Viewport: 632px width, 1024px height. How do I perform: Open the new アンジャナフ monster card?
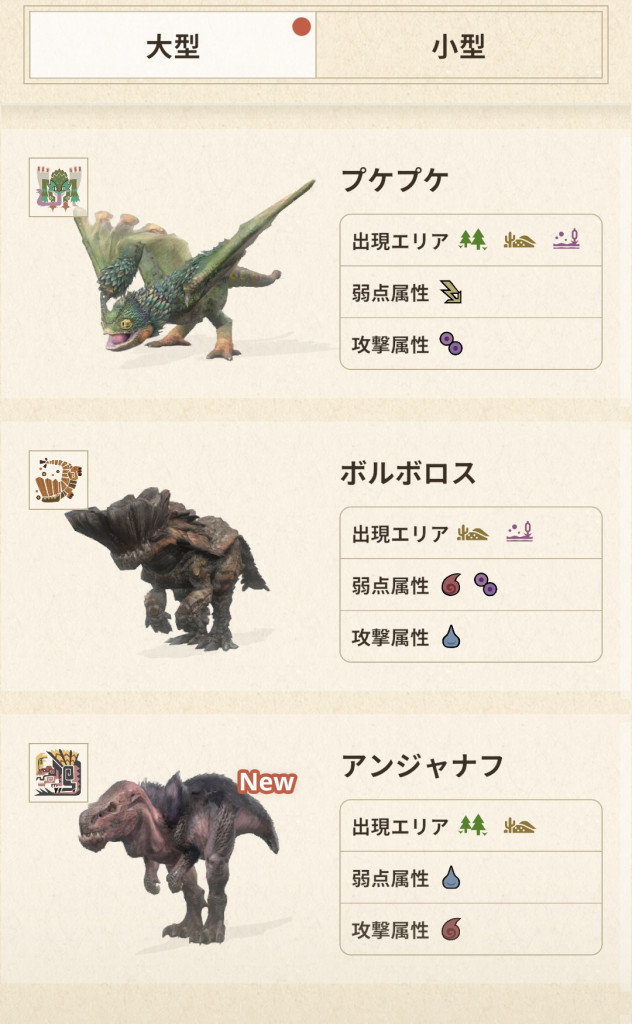(x=316, y=852)
